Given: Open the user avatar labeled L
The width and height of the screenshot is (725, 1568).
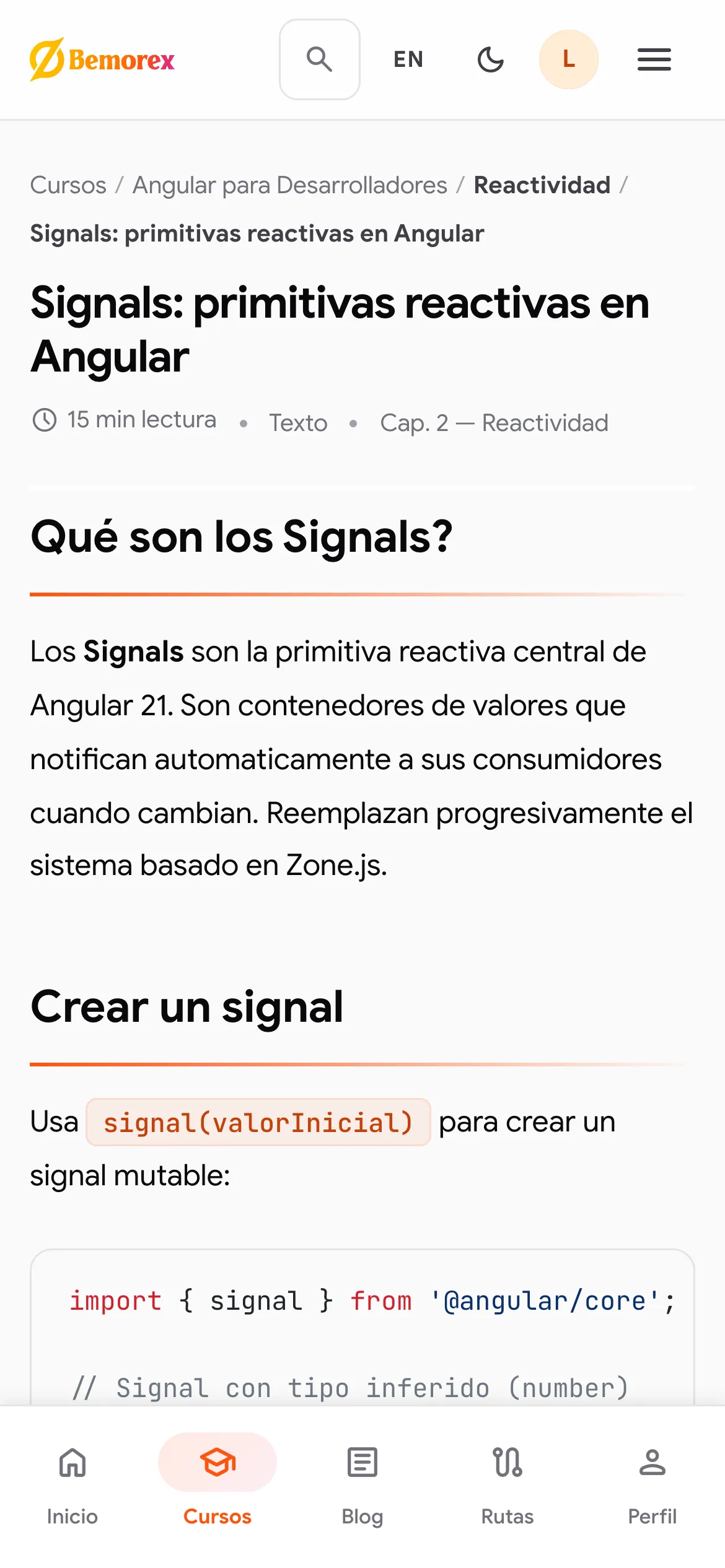Looking at the screenshot, I should (569, 59).
